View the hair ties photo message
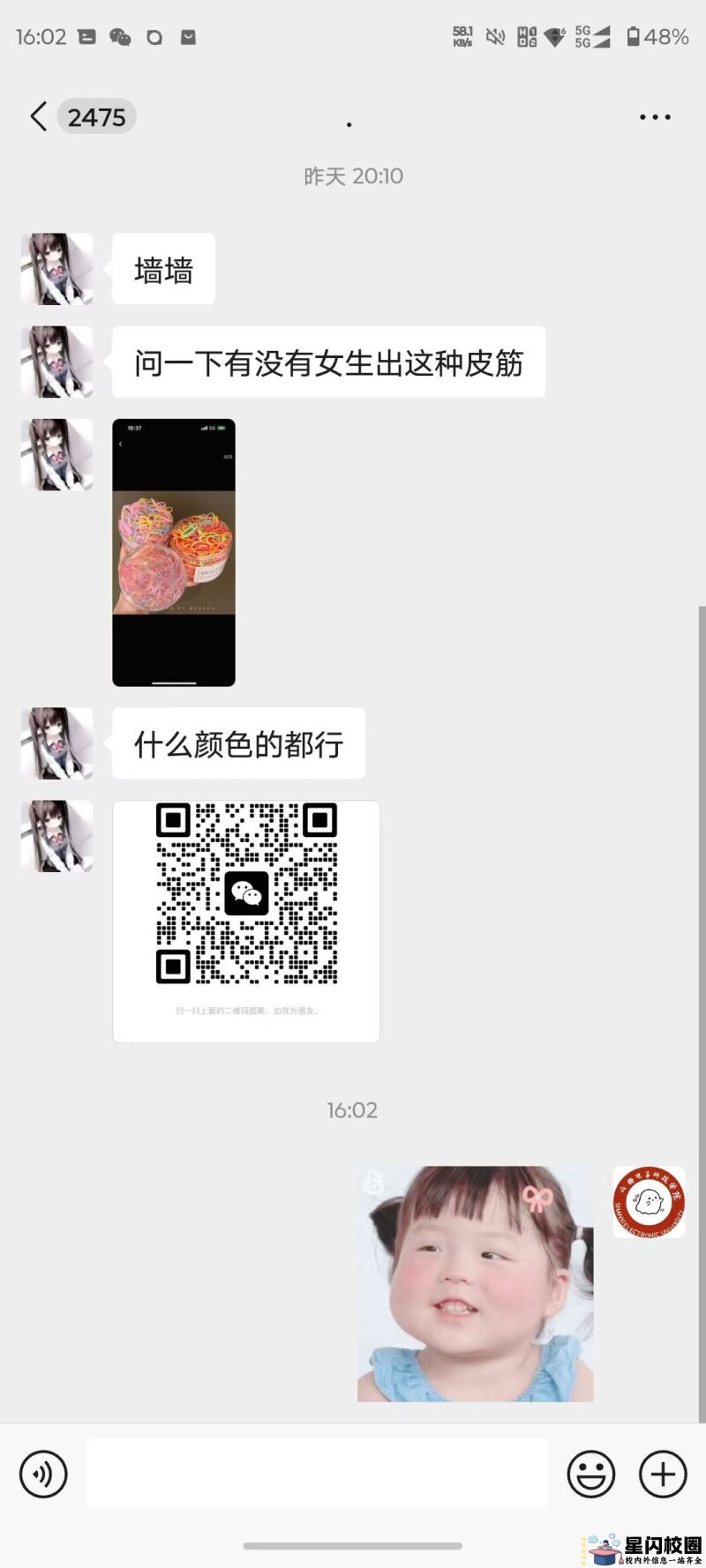This screenshot has width=706, height=1568. tap(174, 552)
